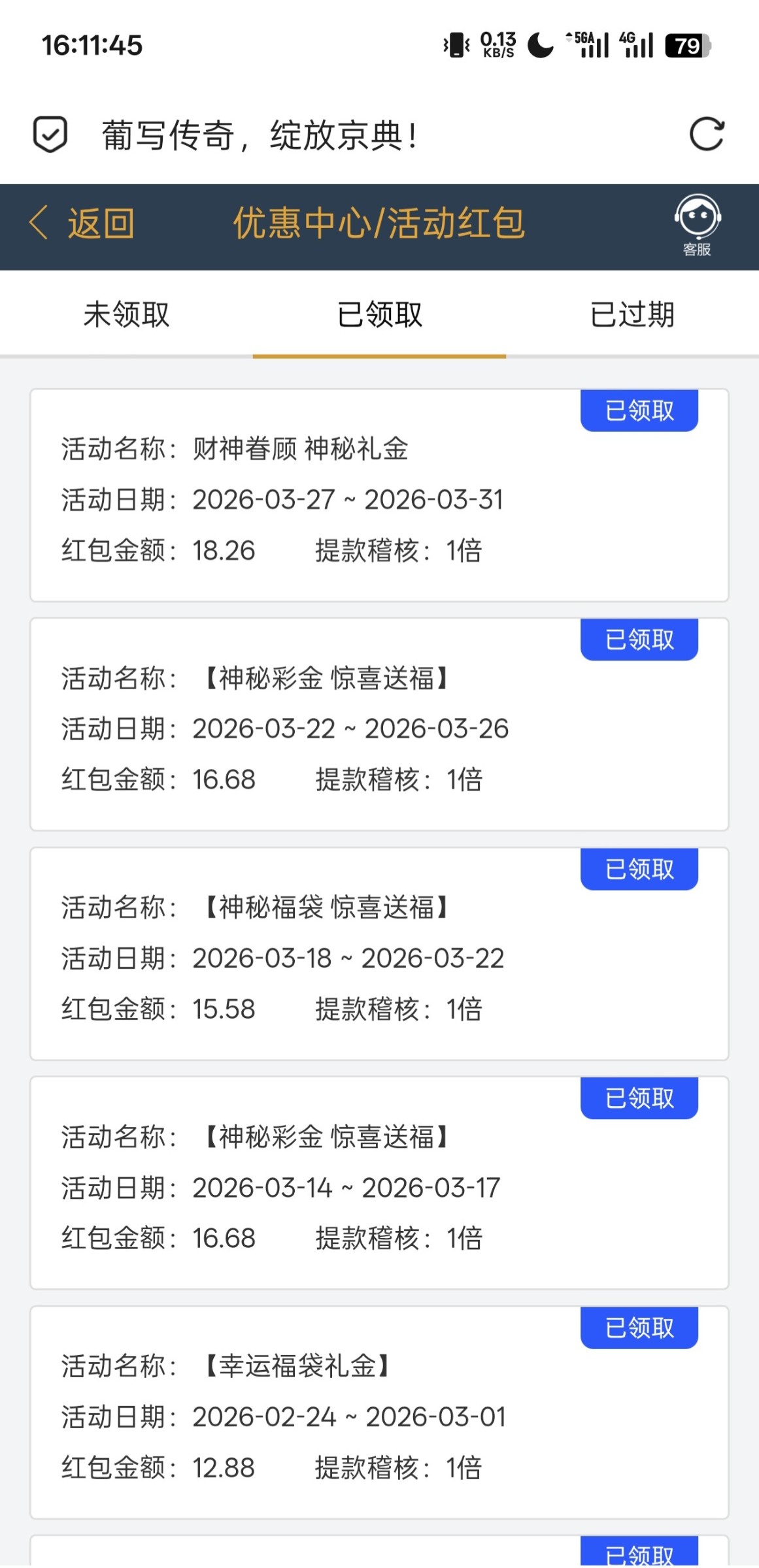Tap the 返回 back button
The image size is (759, 1568).
(82, 223)
